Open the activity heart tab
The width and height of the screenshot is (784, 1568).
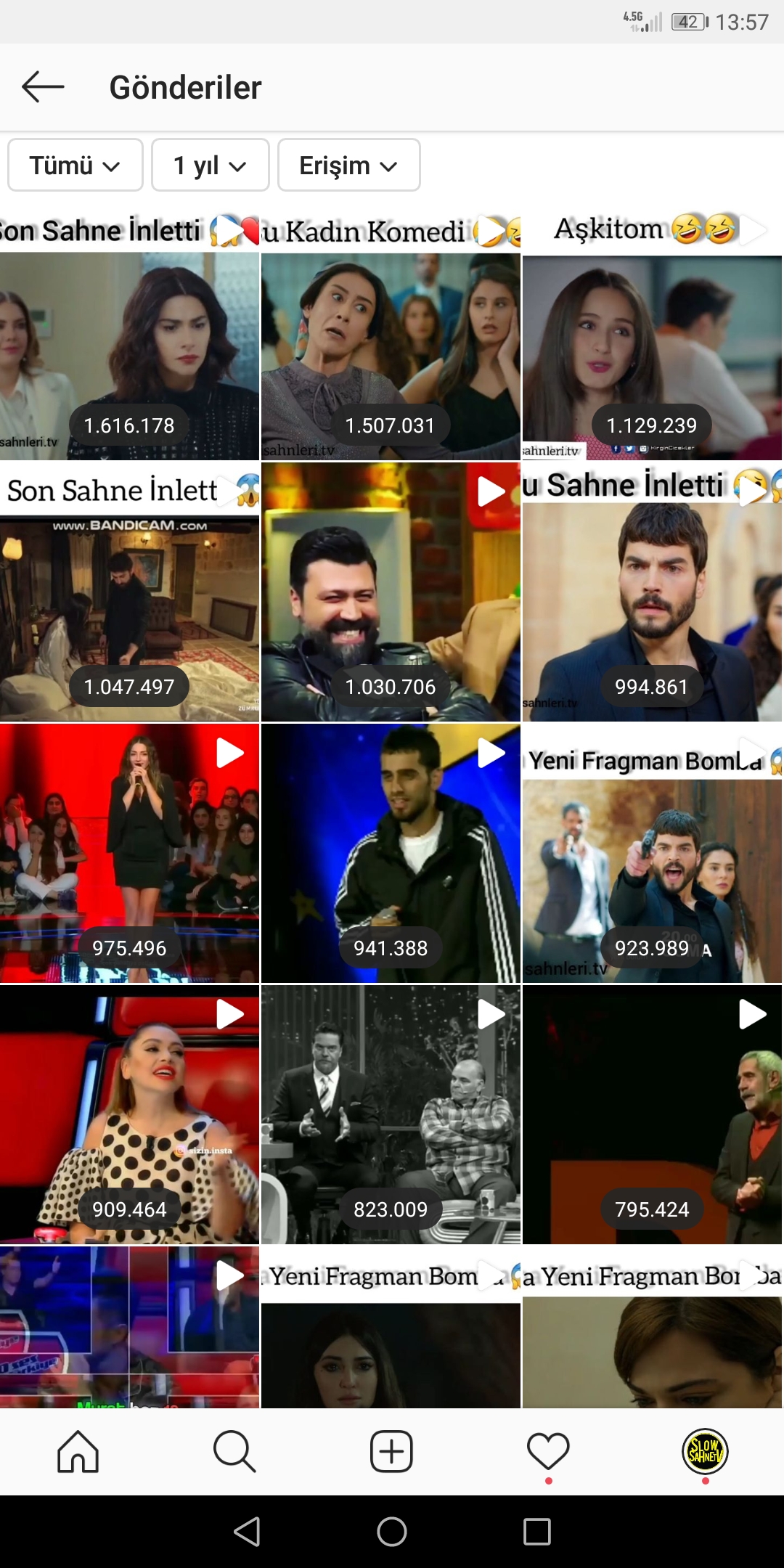548,1452
